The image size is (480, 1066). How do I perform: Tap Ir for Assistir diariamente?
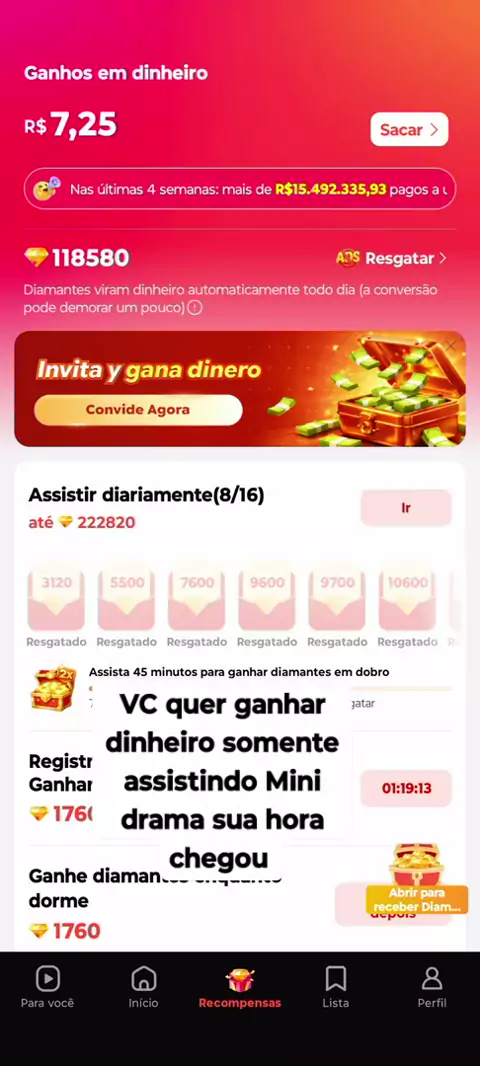(x=406, y=508)
